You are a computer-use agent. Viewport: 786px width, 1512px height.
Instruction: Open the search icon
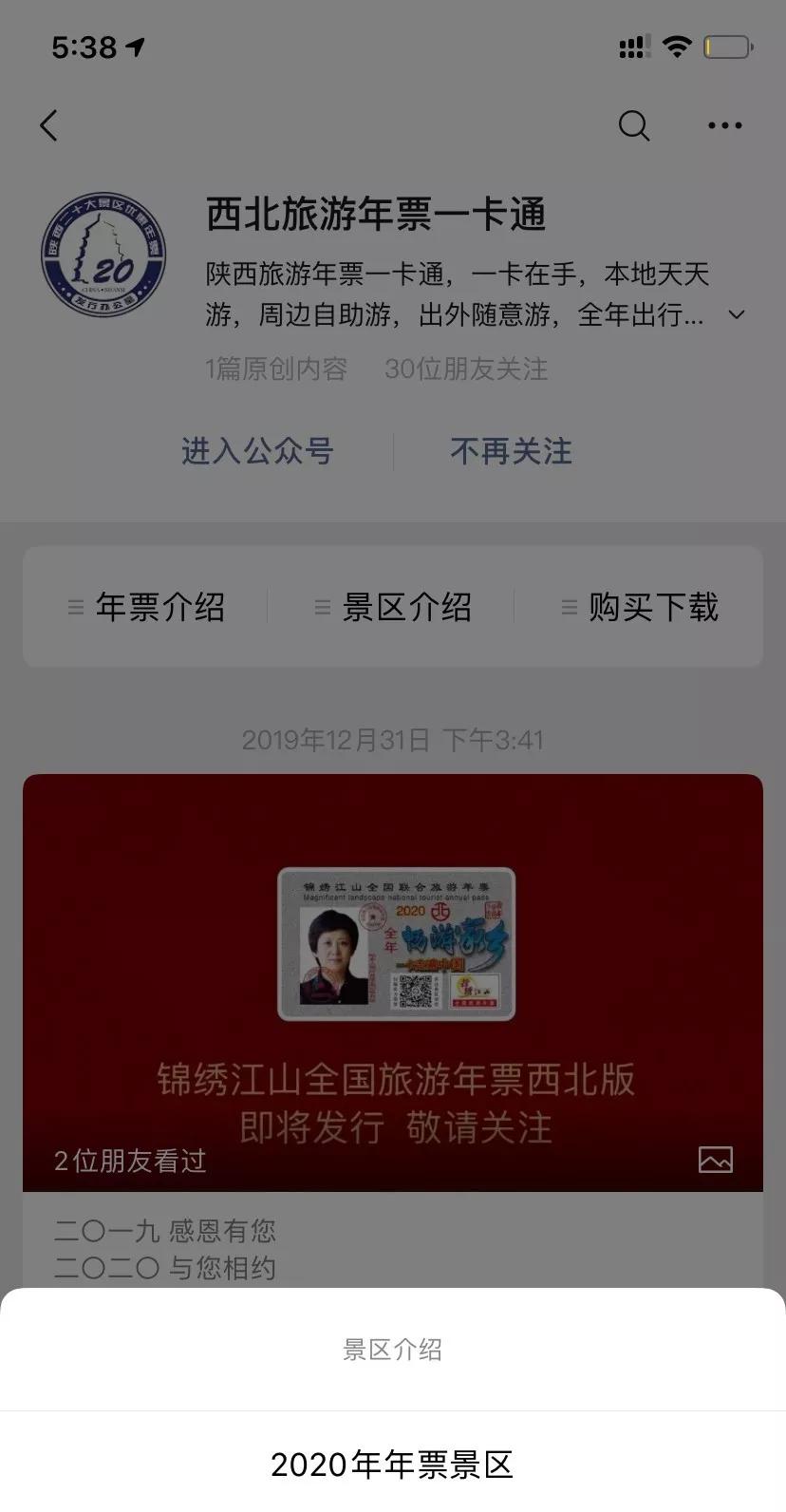click(634, 125)
